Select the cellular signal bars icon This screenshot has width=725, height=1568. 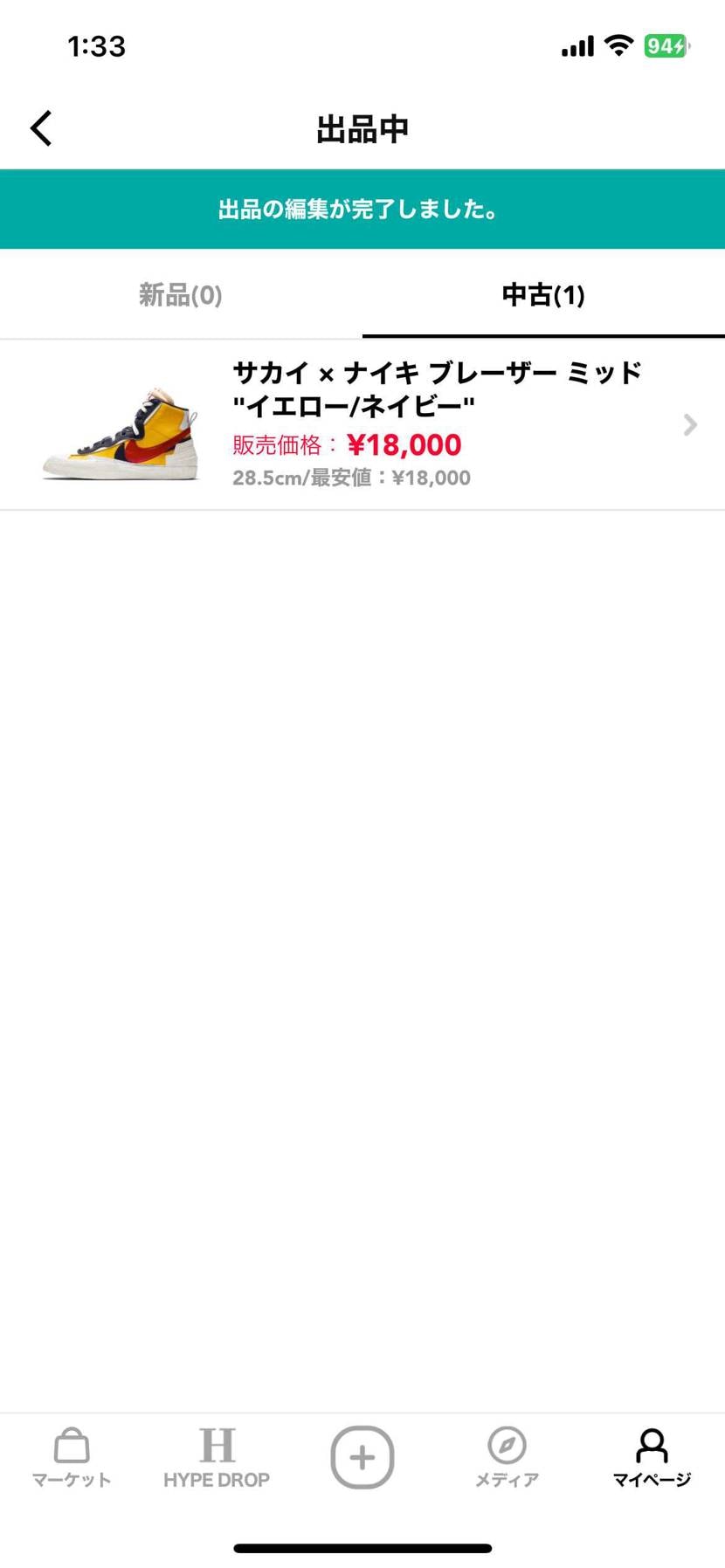[578, 45]
